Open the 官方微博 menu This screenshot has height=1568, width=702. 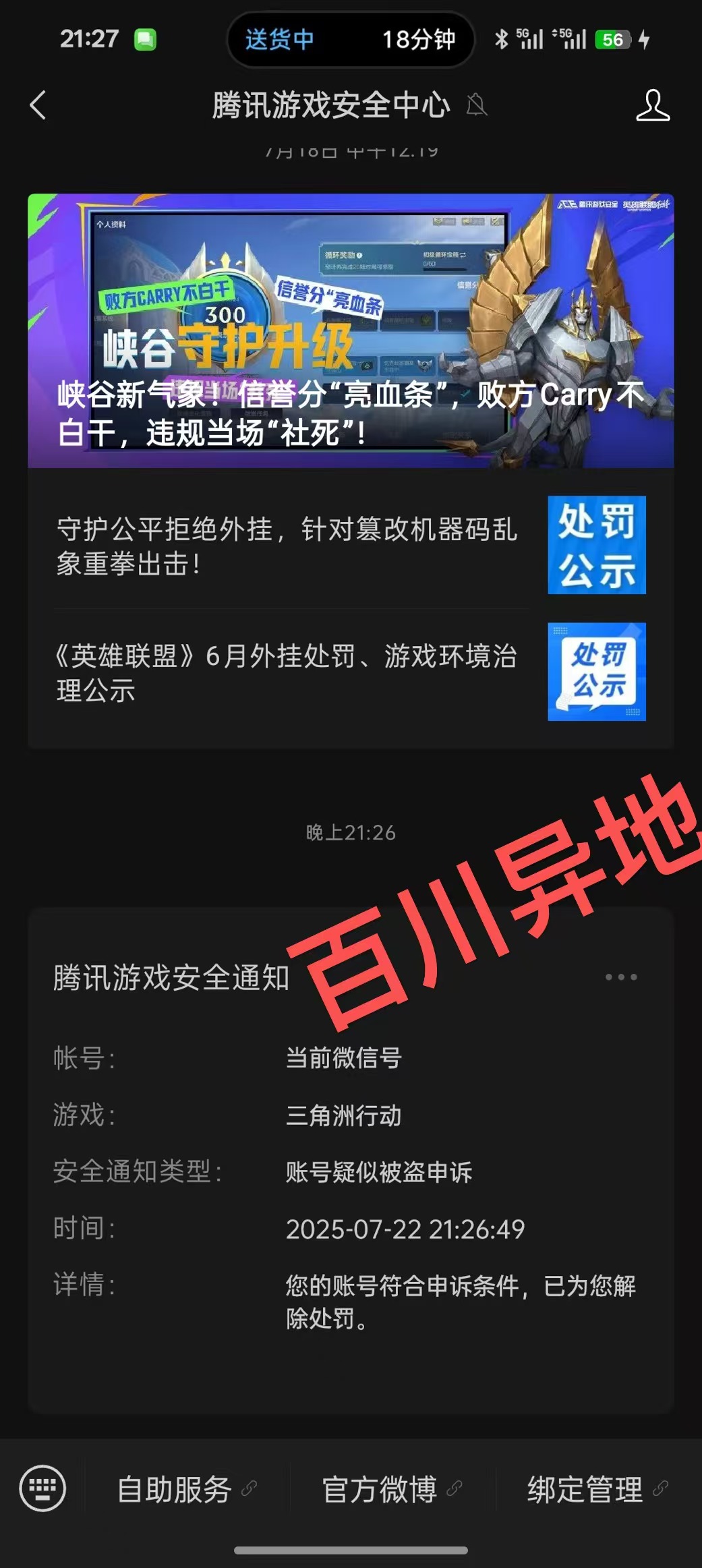(391, 1489)
